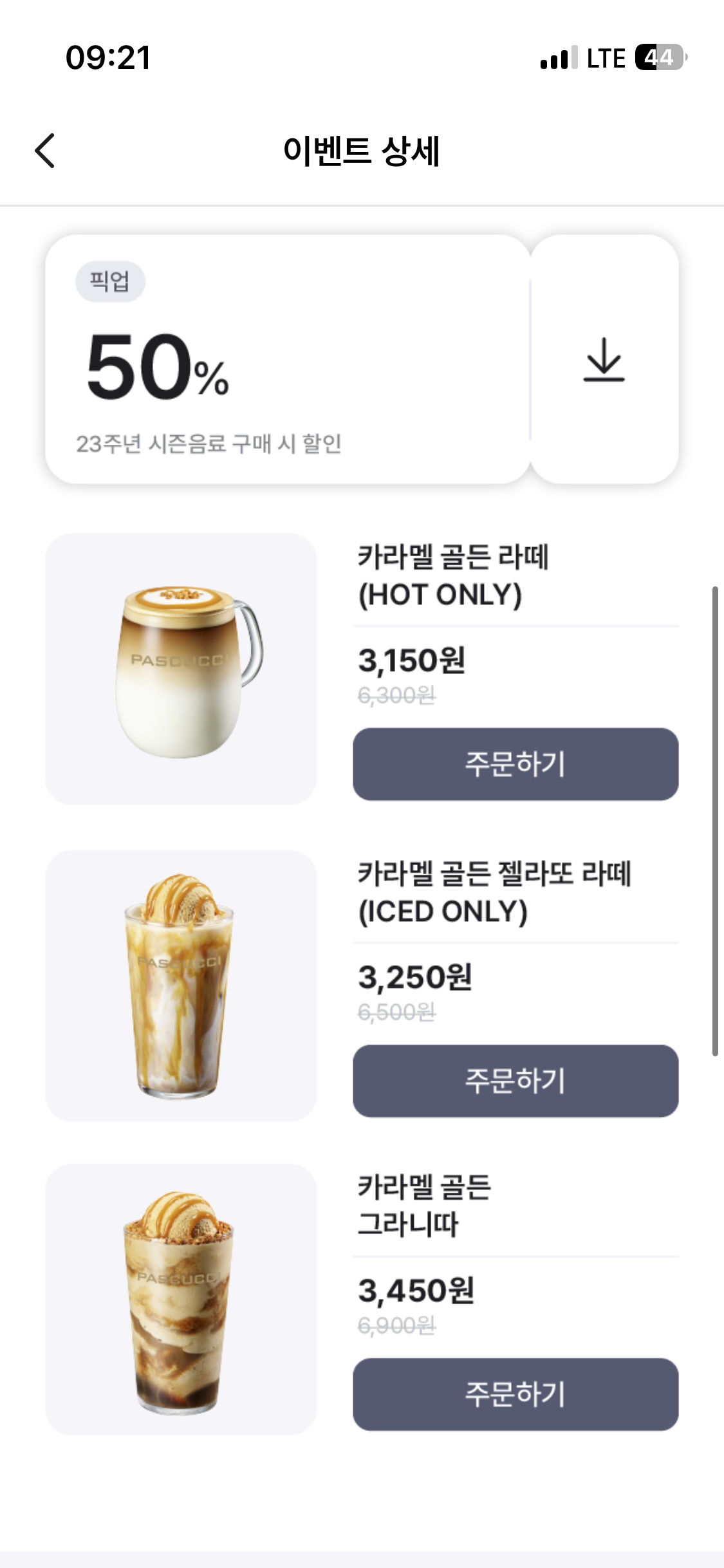Order the 카라멜 골든 그라니따
The image size is (724, 1568).
[515, 1394]
